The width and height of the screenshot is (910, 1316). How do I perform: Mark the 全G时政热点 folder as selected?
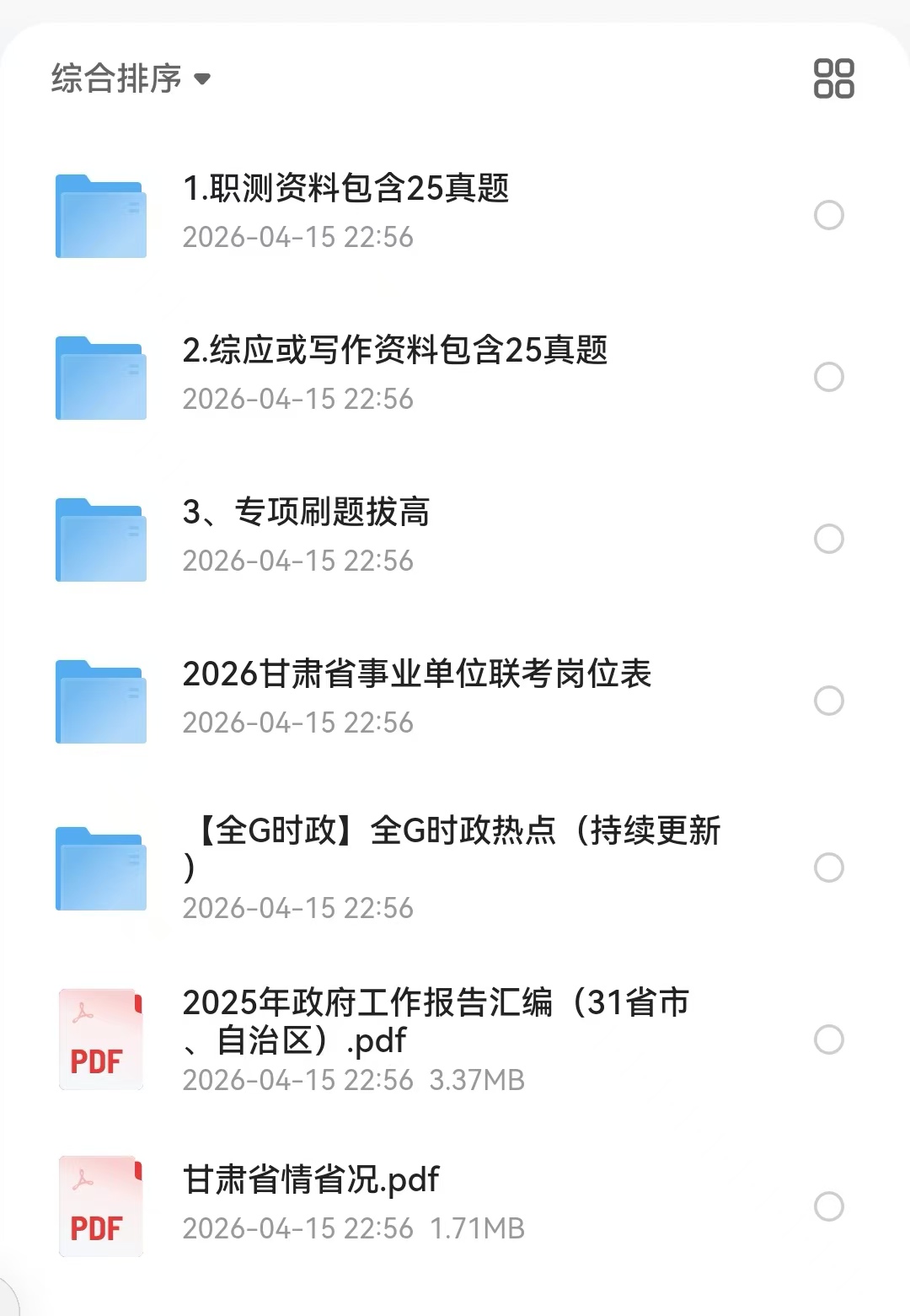click(829, 867)
